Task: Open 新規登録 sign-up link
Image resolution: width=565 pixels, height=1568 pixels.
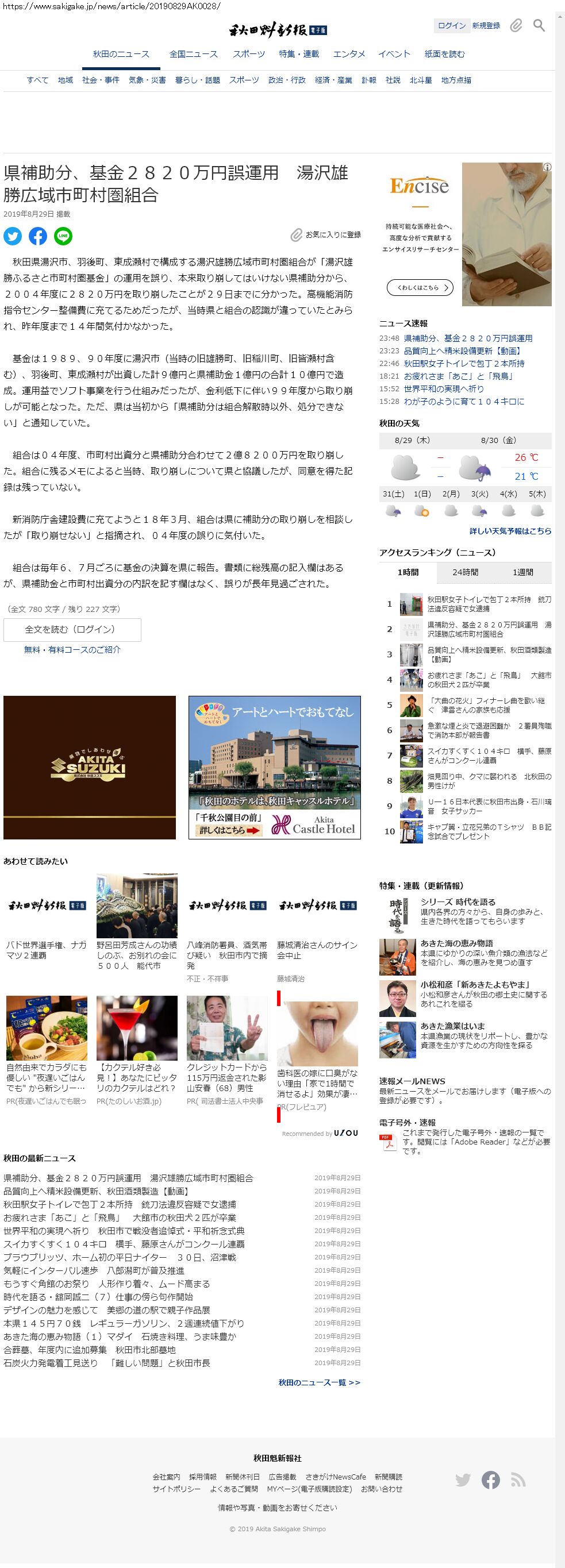Action: pyautogui.click(x=486, y=25)
